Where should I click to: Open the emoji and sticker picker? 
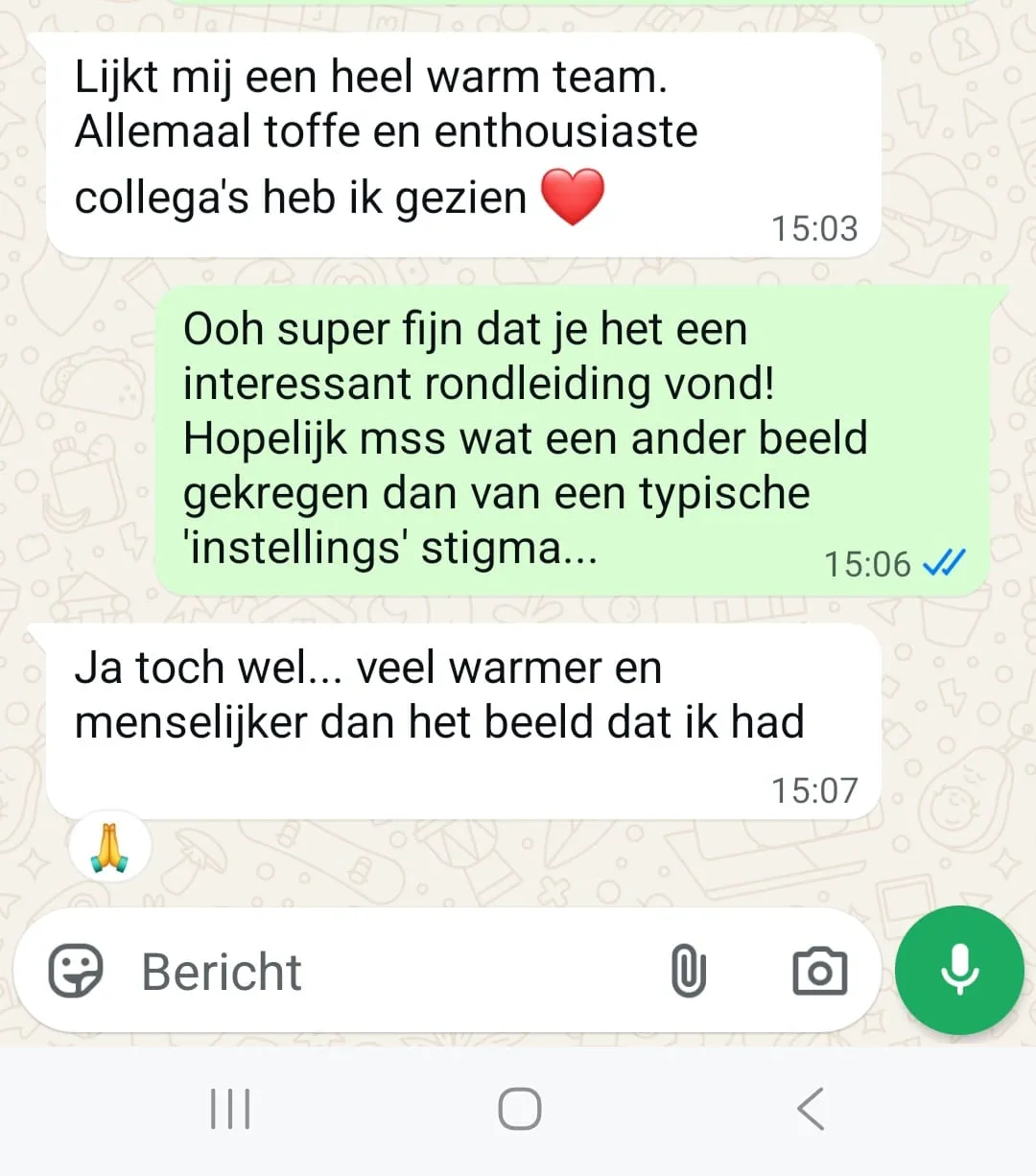coord(76,971)
